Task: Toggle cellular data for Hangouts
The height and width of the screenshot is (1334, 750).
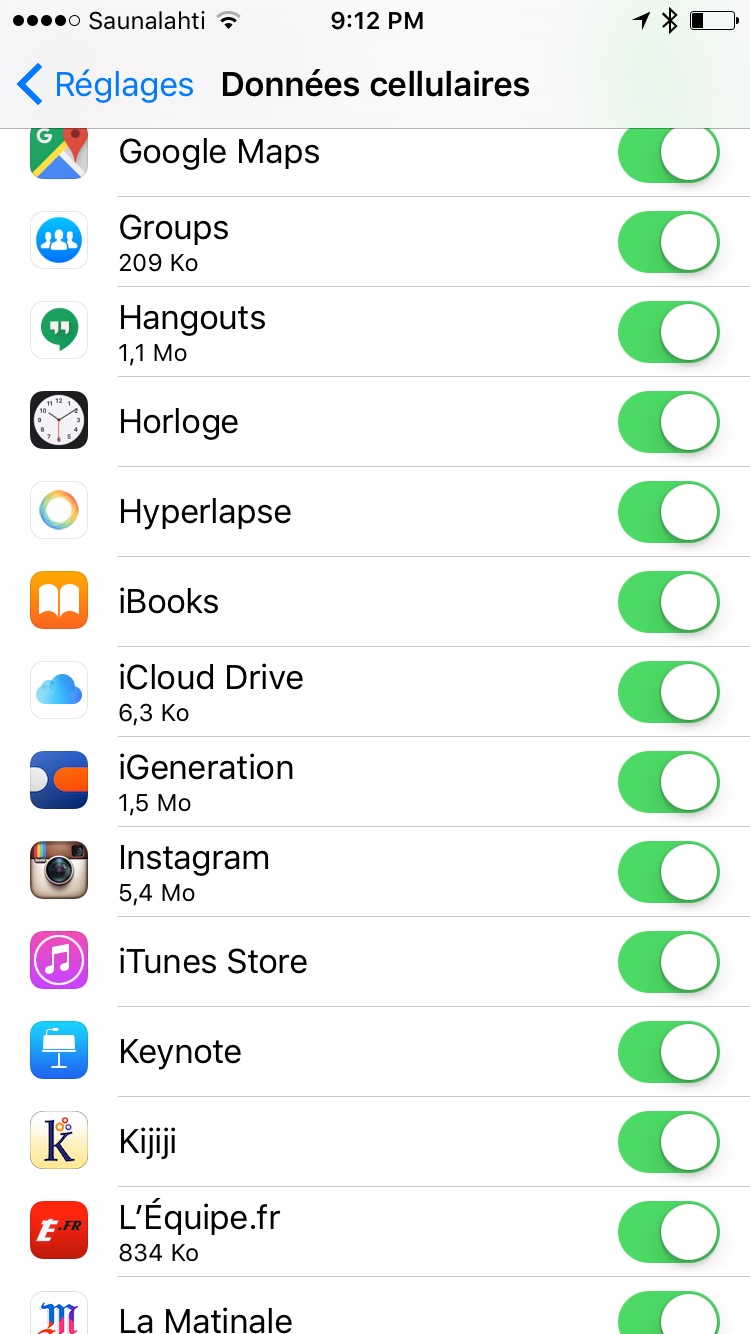Action: point(668,332)
